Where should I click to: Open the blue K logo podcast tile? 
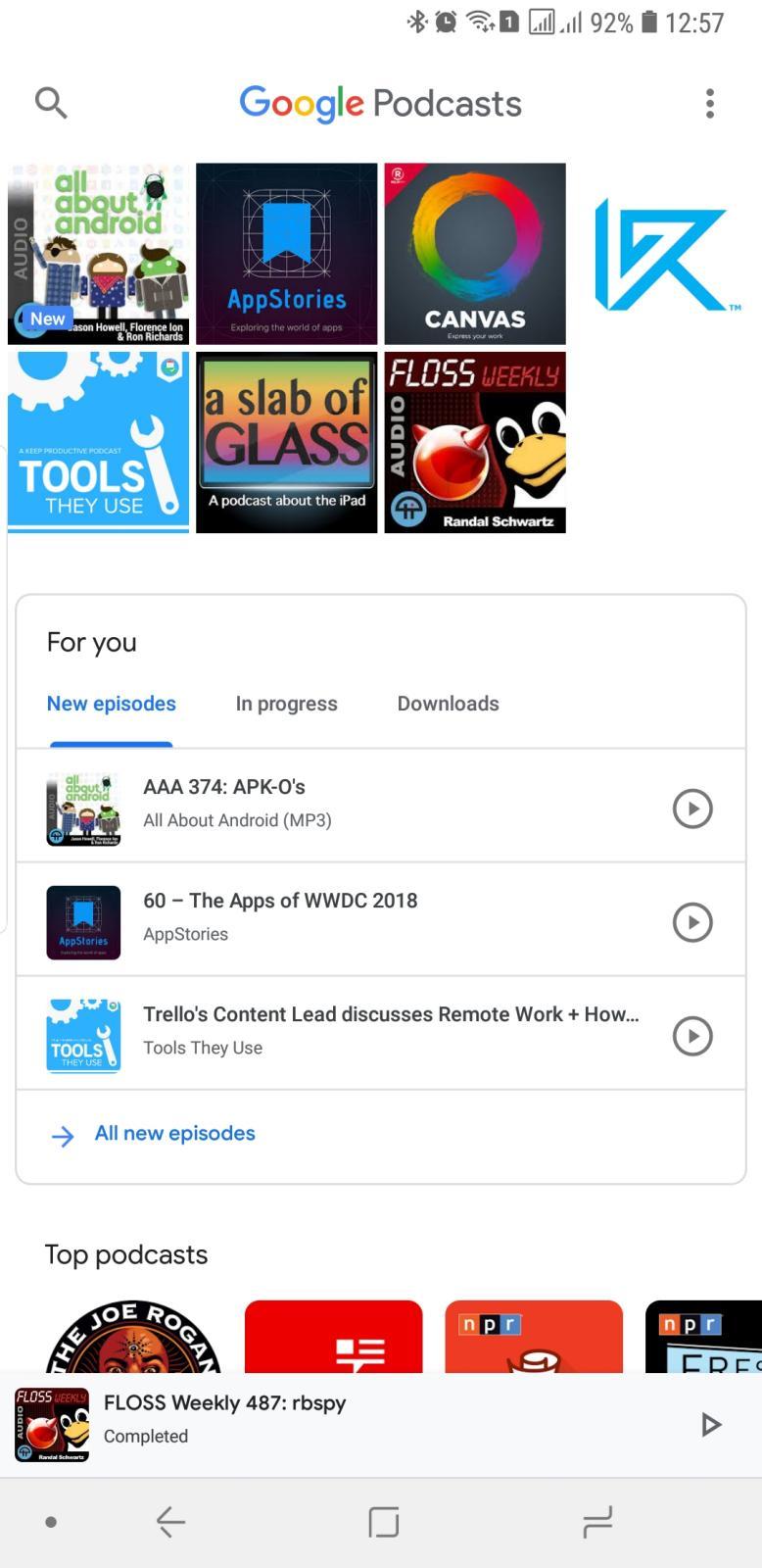point(663,254)
